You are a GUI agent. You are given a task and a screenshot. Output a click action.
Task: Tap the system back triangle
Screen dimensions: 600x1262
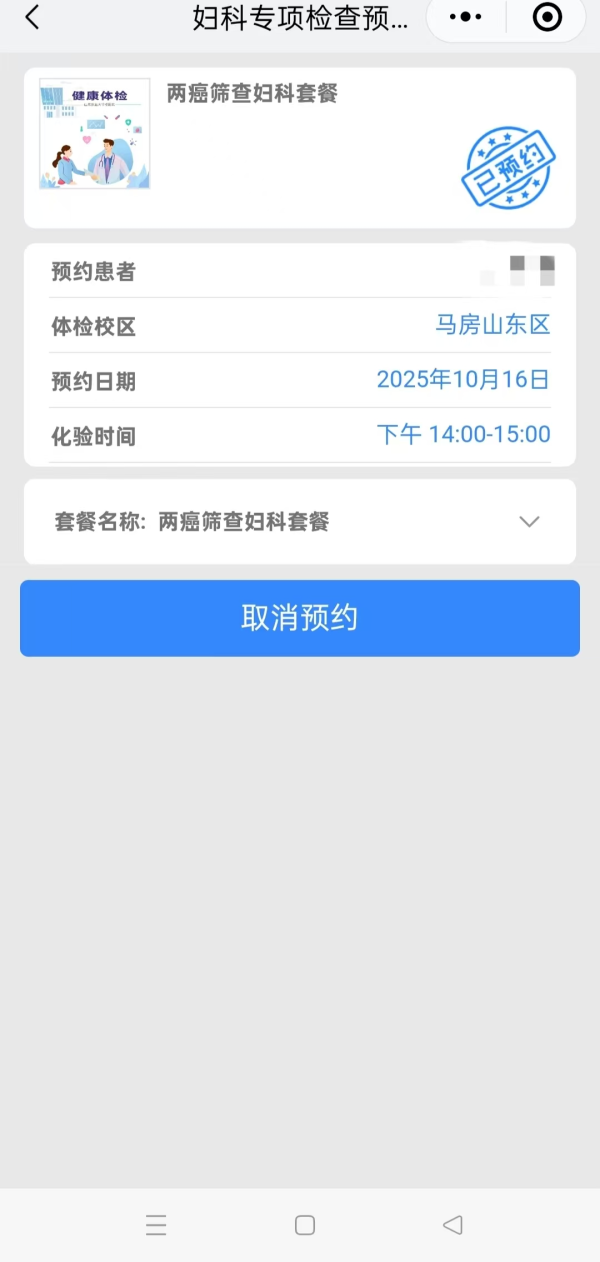click(x=452, y=1225)
